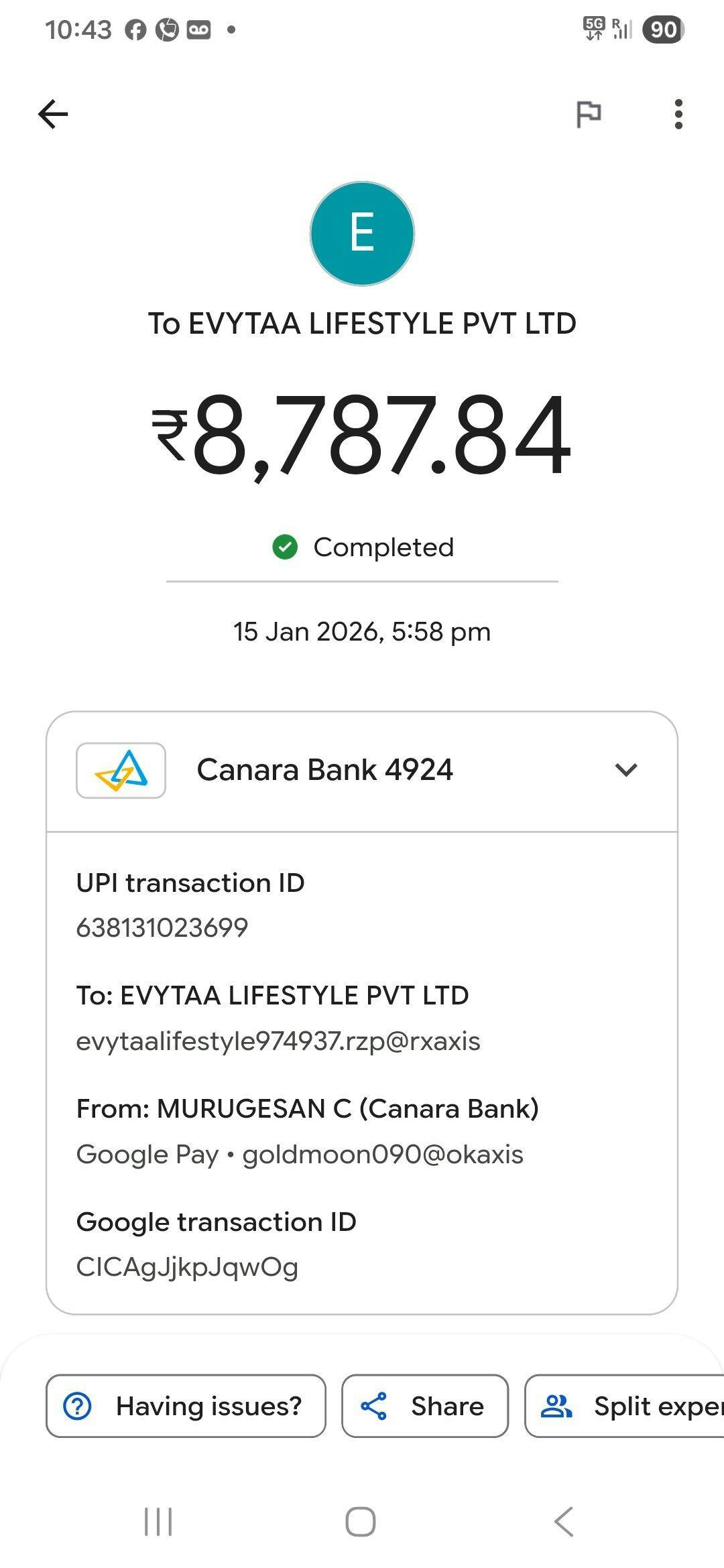
Task: Collapse the Canara Bank 4924 details
Action: click(x=625, y=770)
